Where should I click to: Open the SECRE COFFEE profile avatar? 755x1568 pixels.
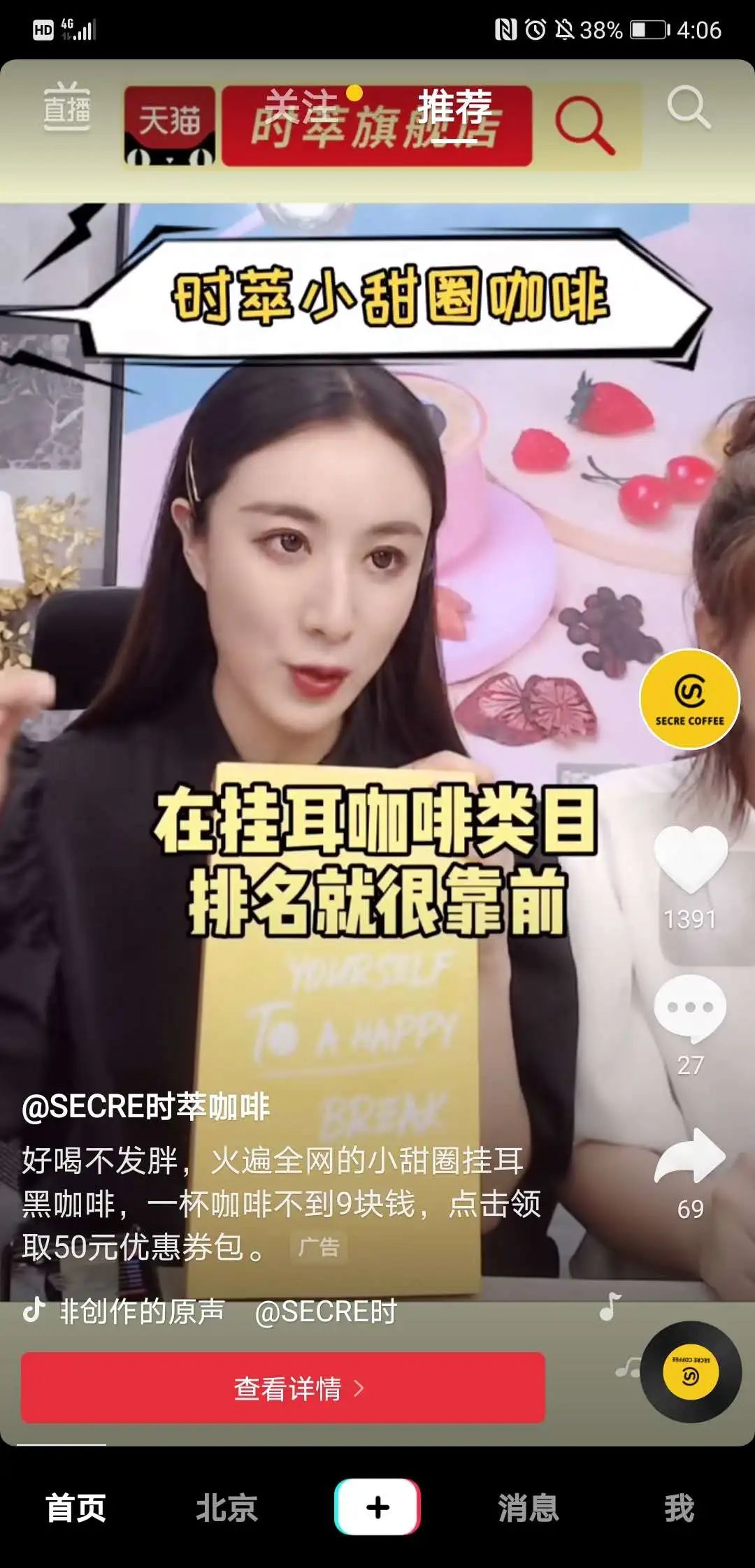pos(689,698)
